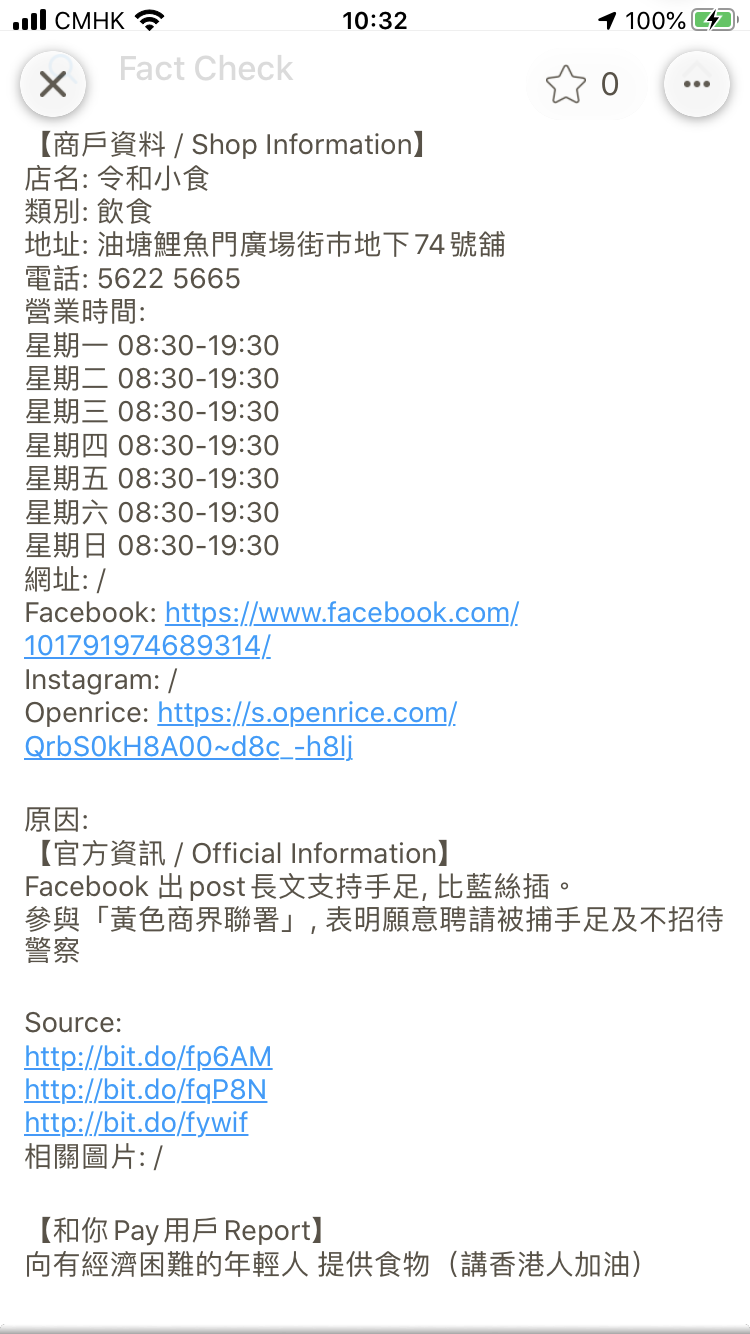The width and height of the screenshot is (750, 1334).
Task: Open source link bit.do/fqP8N
Action: [146, 1089]
